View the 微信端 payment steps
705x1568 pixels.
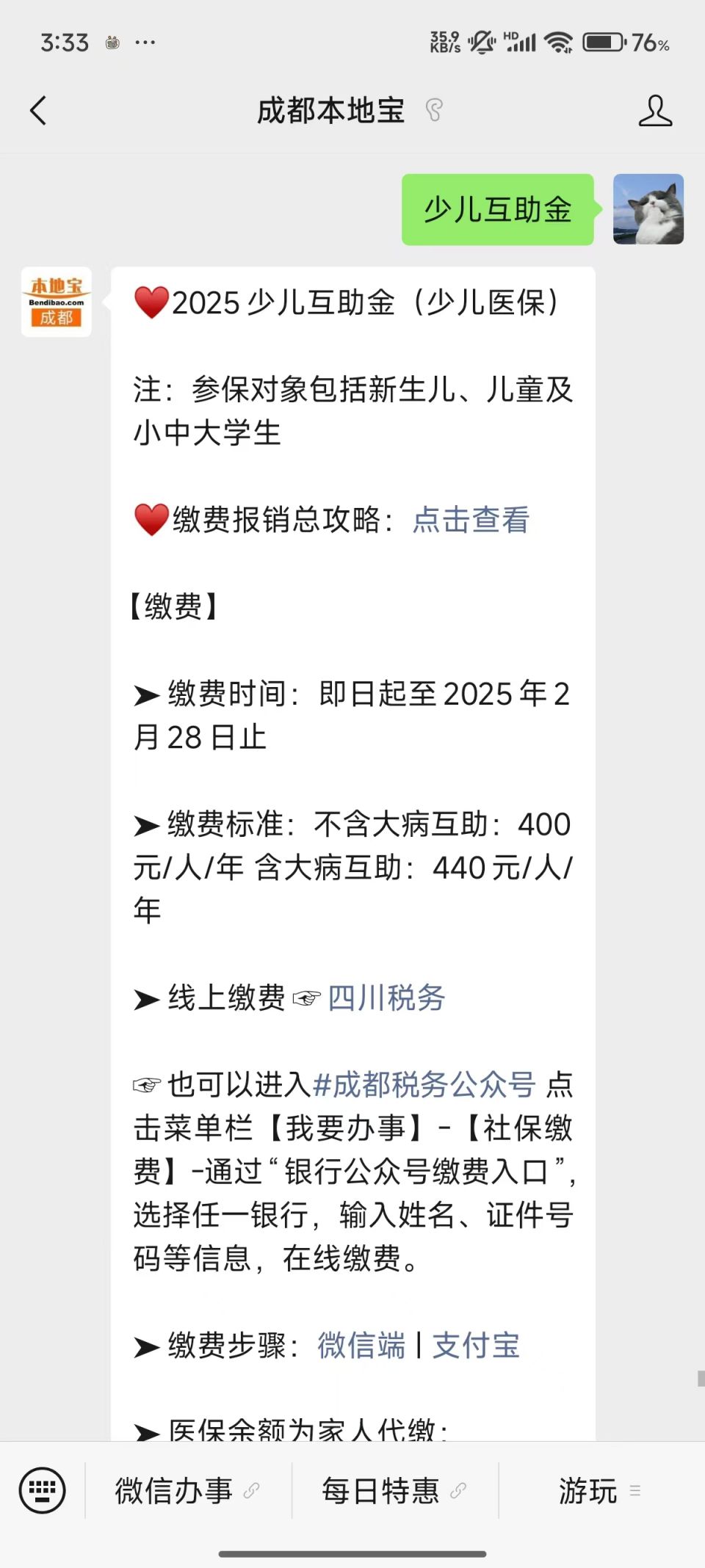pos(361,1346)
